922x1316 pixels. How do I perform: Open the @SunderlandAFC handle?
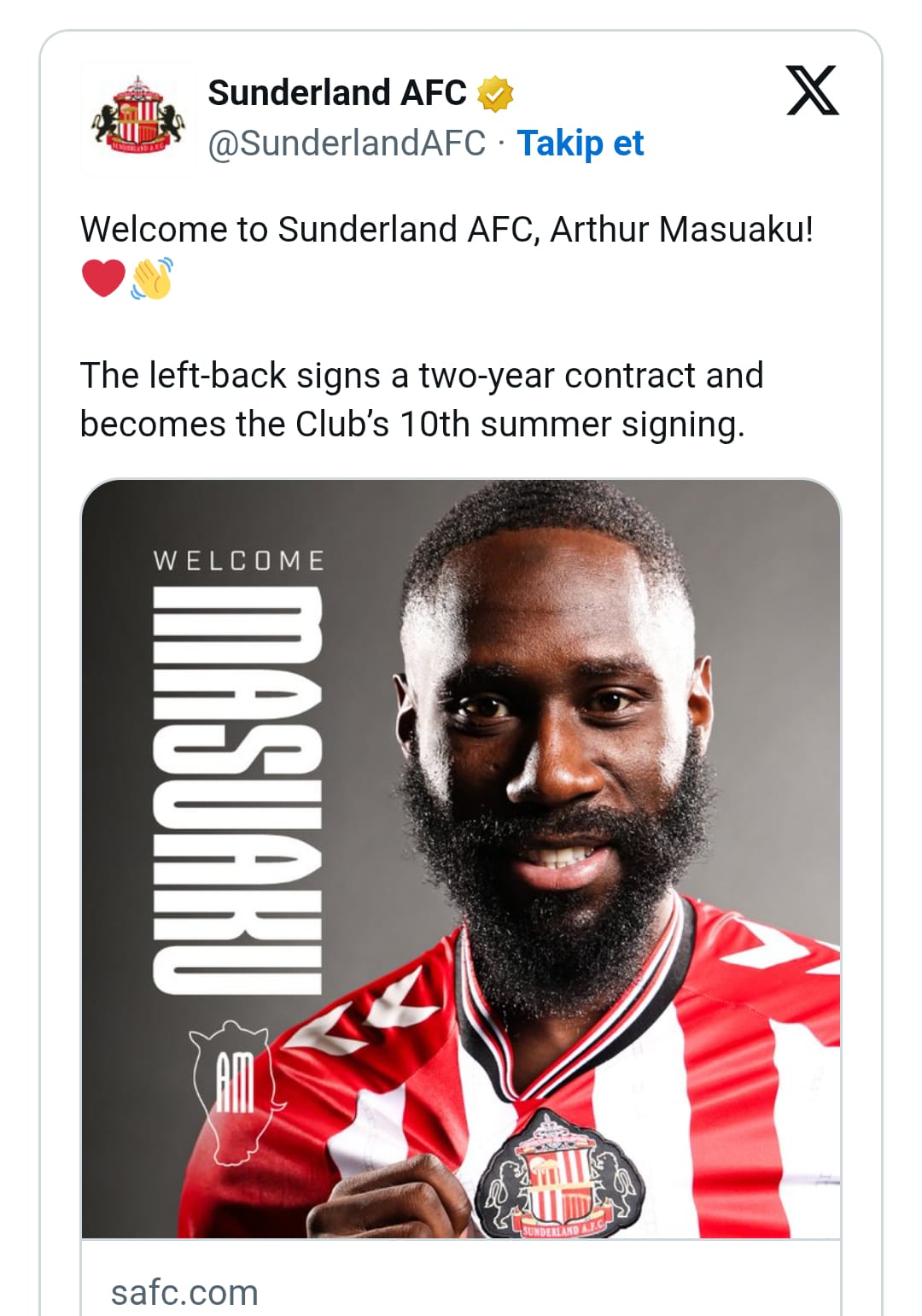347,143
